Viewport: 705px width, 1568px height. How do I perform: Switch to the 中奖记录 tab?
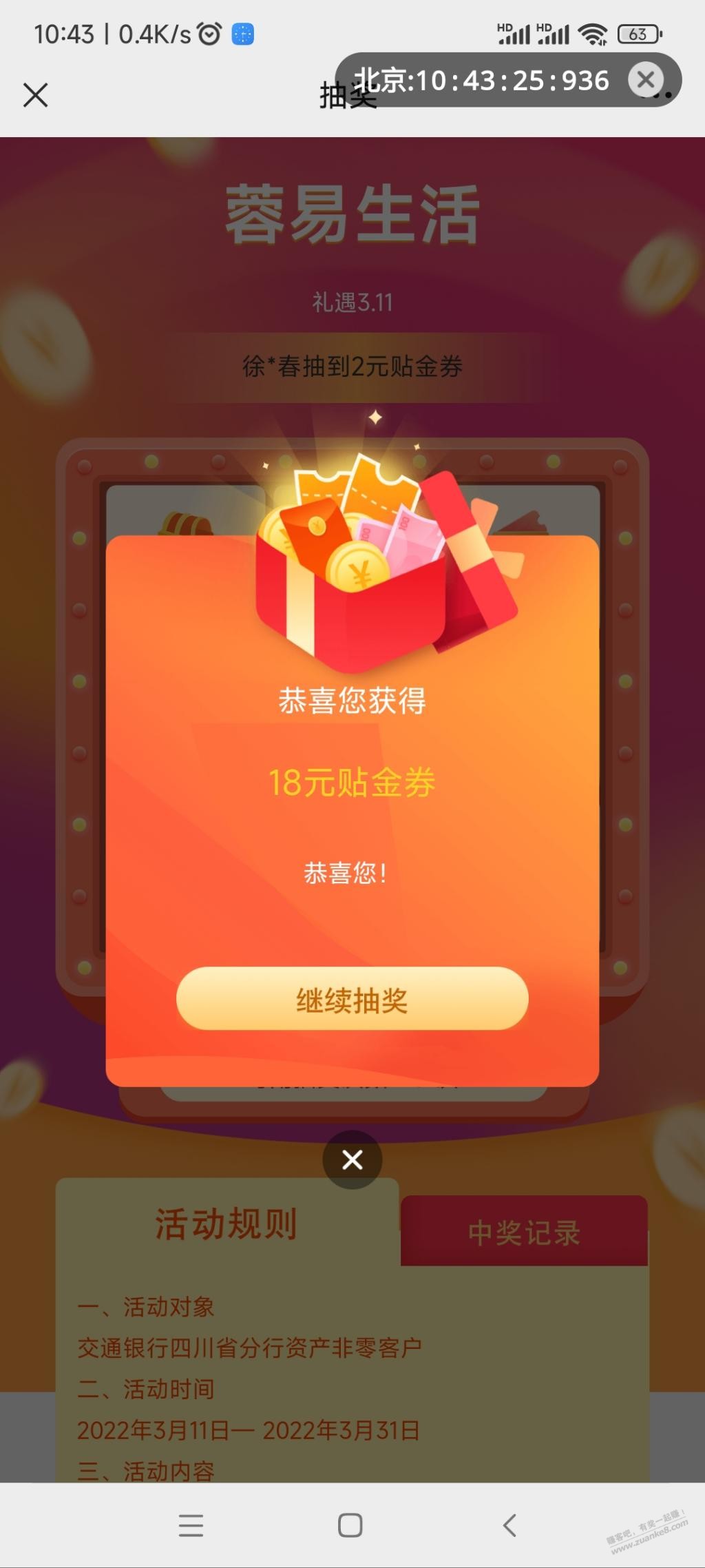(524, 1232)
